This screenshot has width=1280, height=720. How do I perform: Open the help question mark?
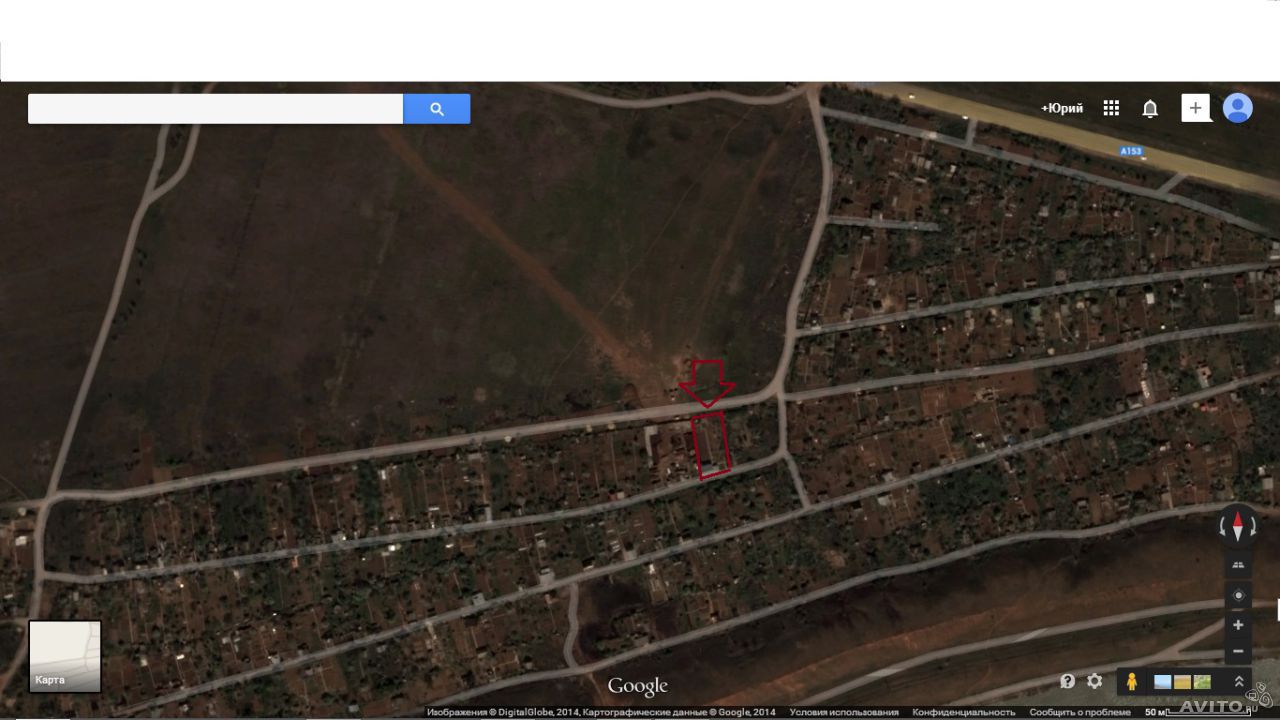pos(1067,681)
